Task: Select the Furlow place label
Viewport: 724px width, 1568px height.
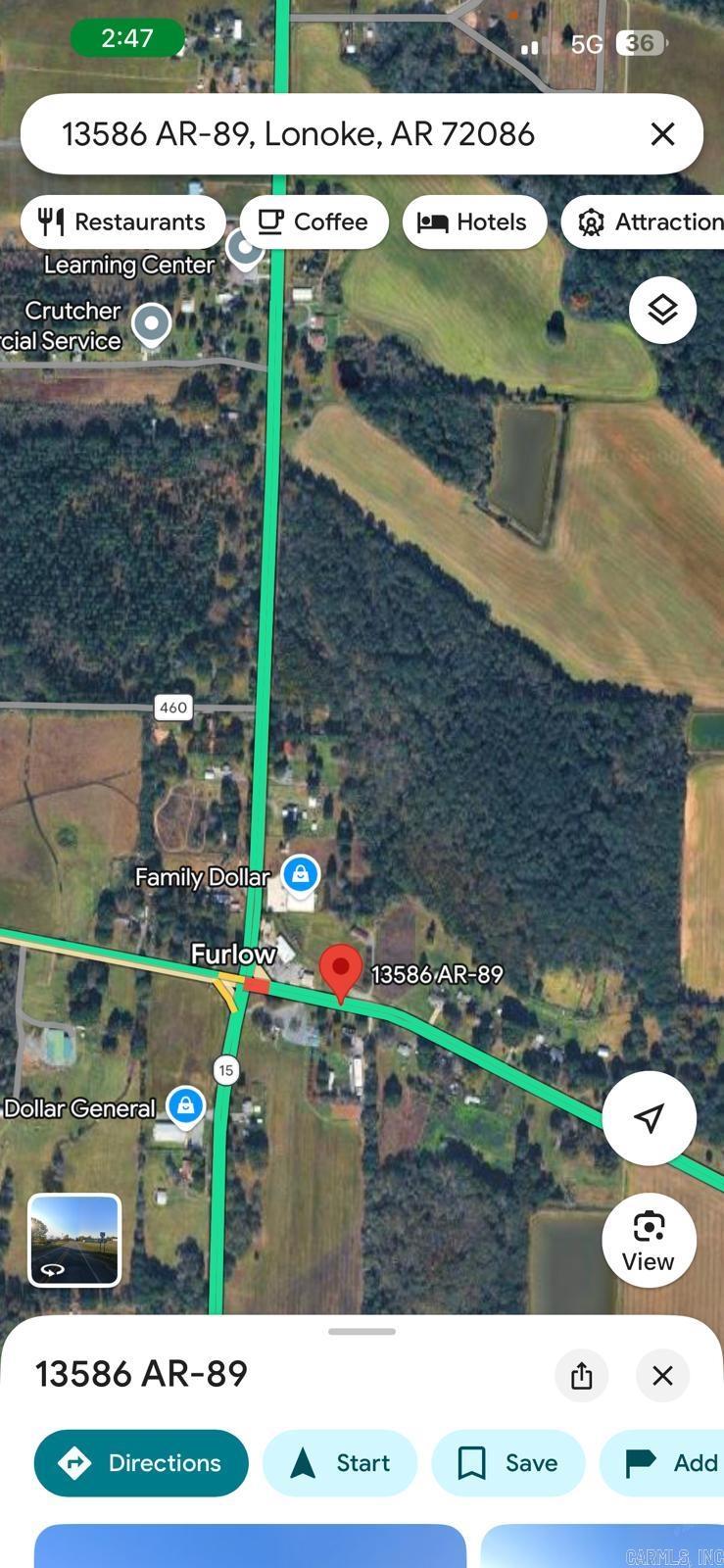Action: 232,953
